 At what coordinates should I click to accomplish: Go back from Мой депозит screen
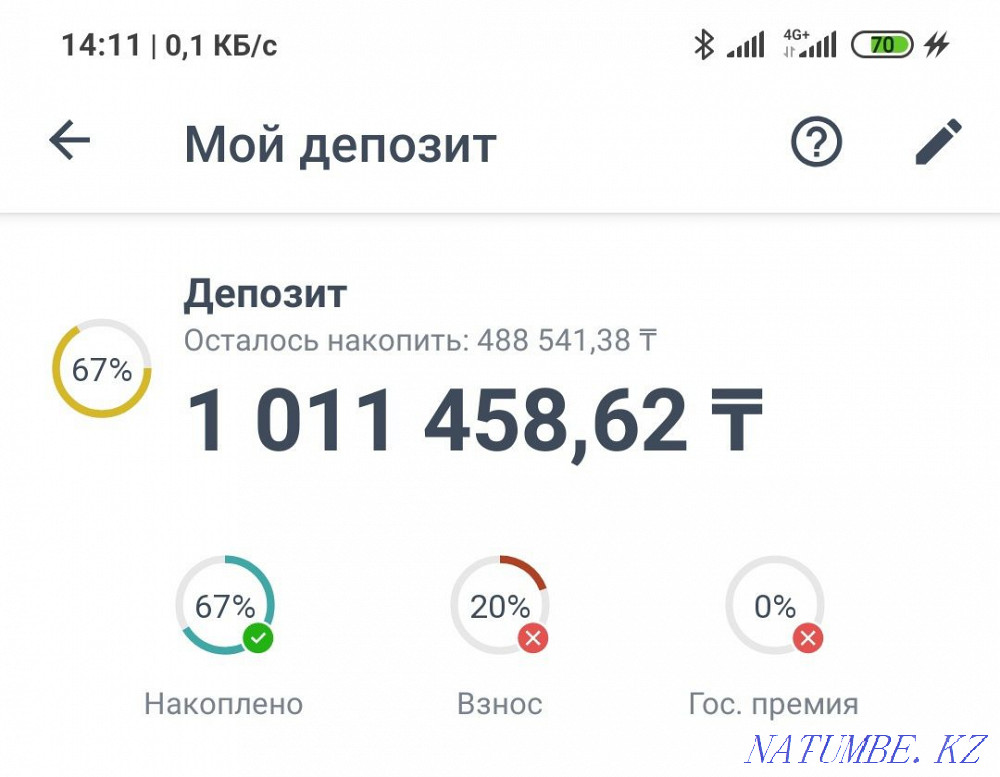pos(70,142)
